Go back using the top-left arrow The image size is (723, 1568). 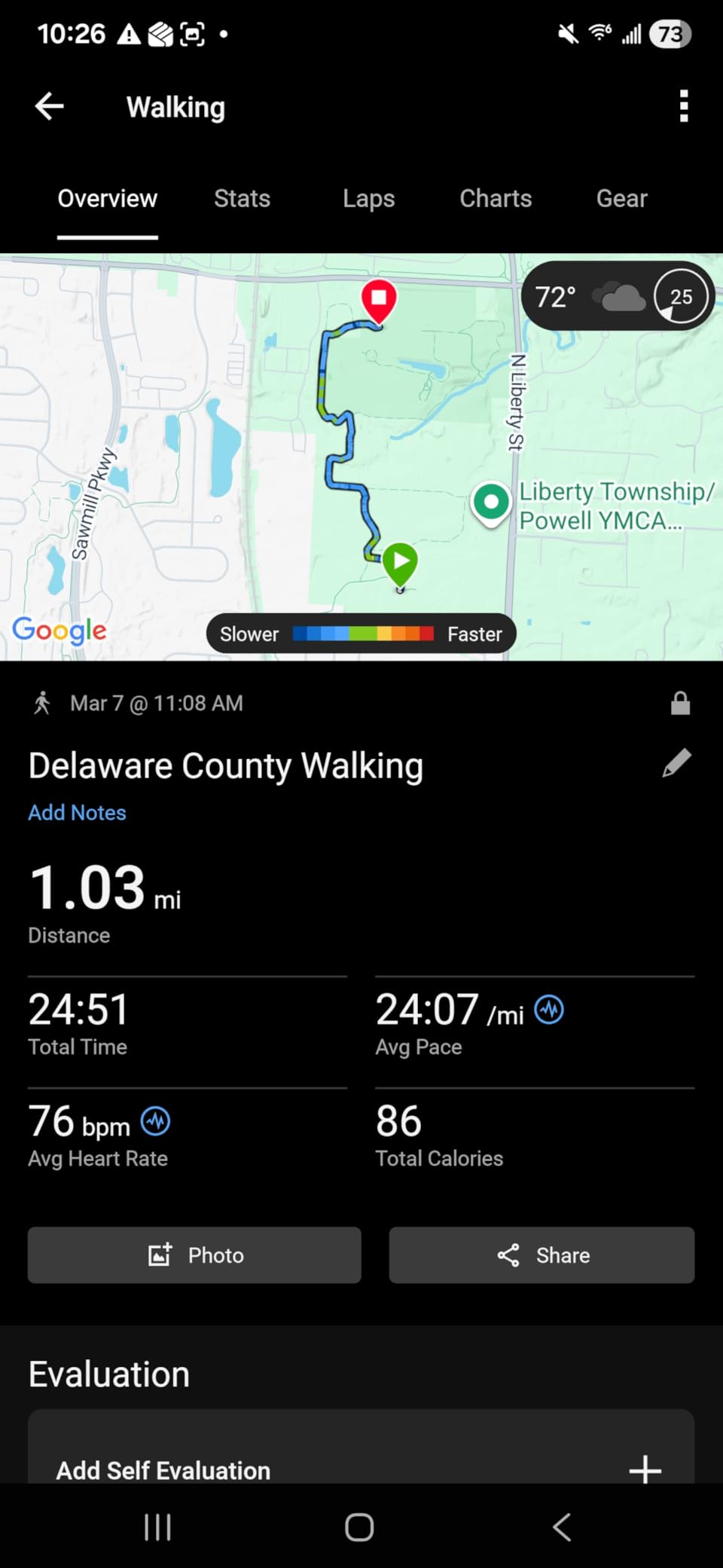(50, 106)
